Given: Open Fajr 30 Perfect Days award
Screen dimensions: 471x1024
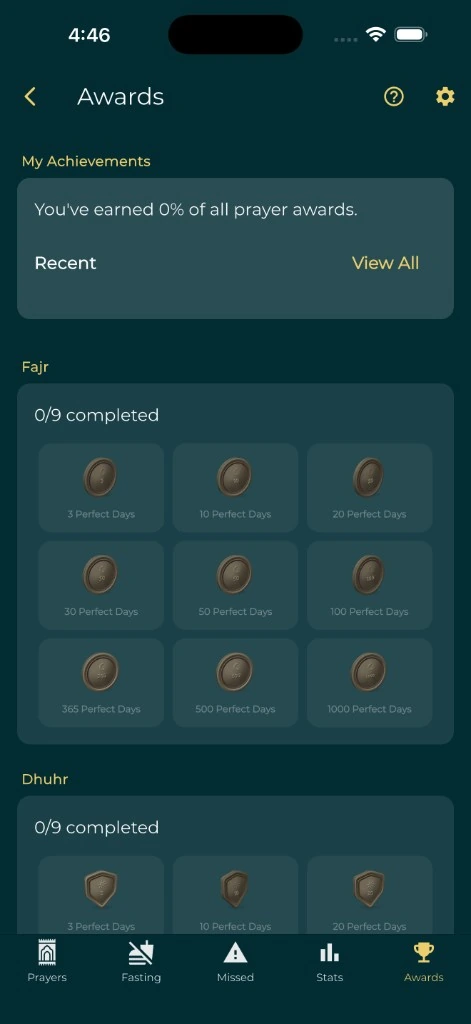Looking at the screenshot, I should (101, 585).
